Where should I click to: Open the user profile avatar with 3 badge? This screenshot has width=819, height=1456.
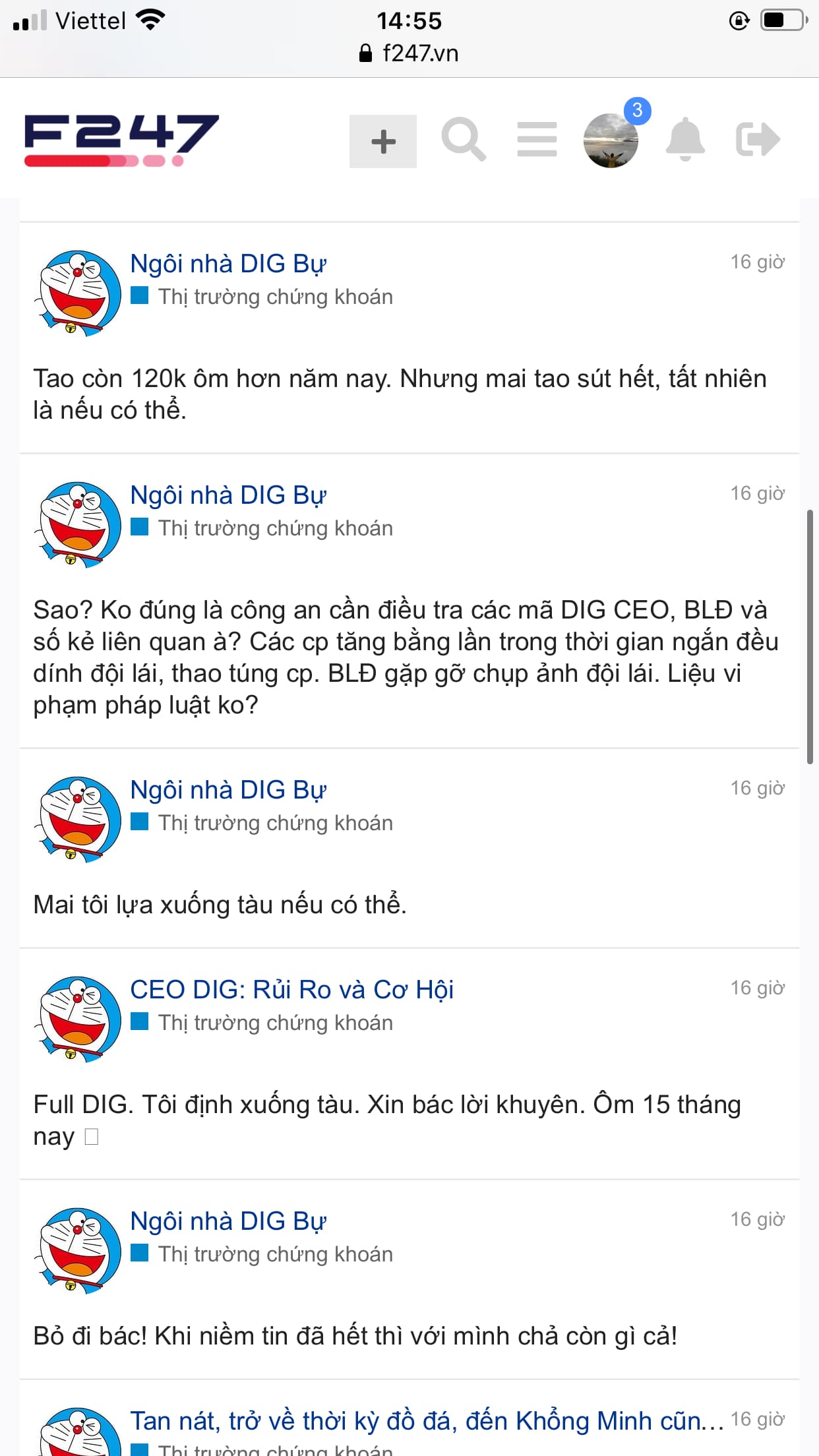611,140
